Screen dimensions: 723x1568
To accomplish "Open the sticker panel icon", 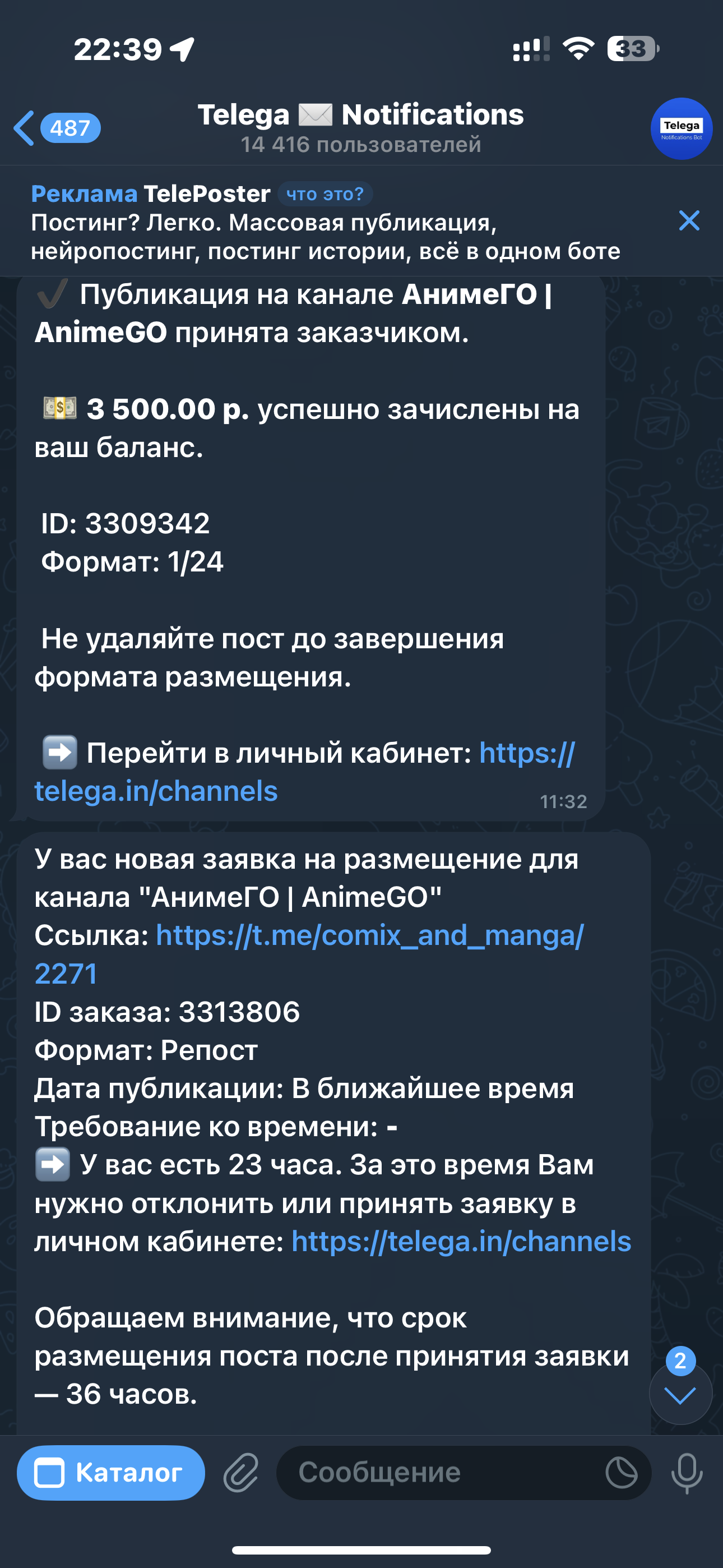I will pos(621,1473).
